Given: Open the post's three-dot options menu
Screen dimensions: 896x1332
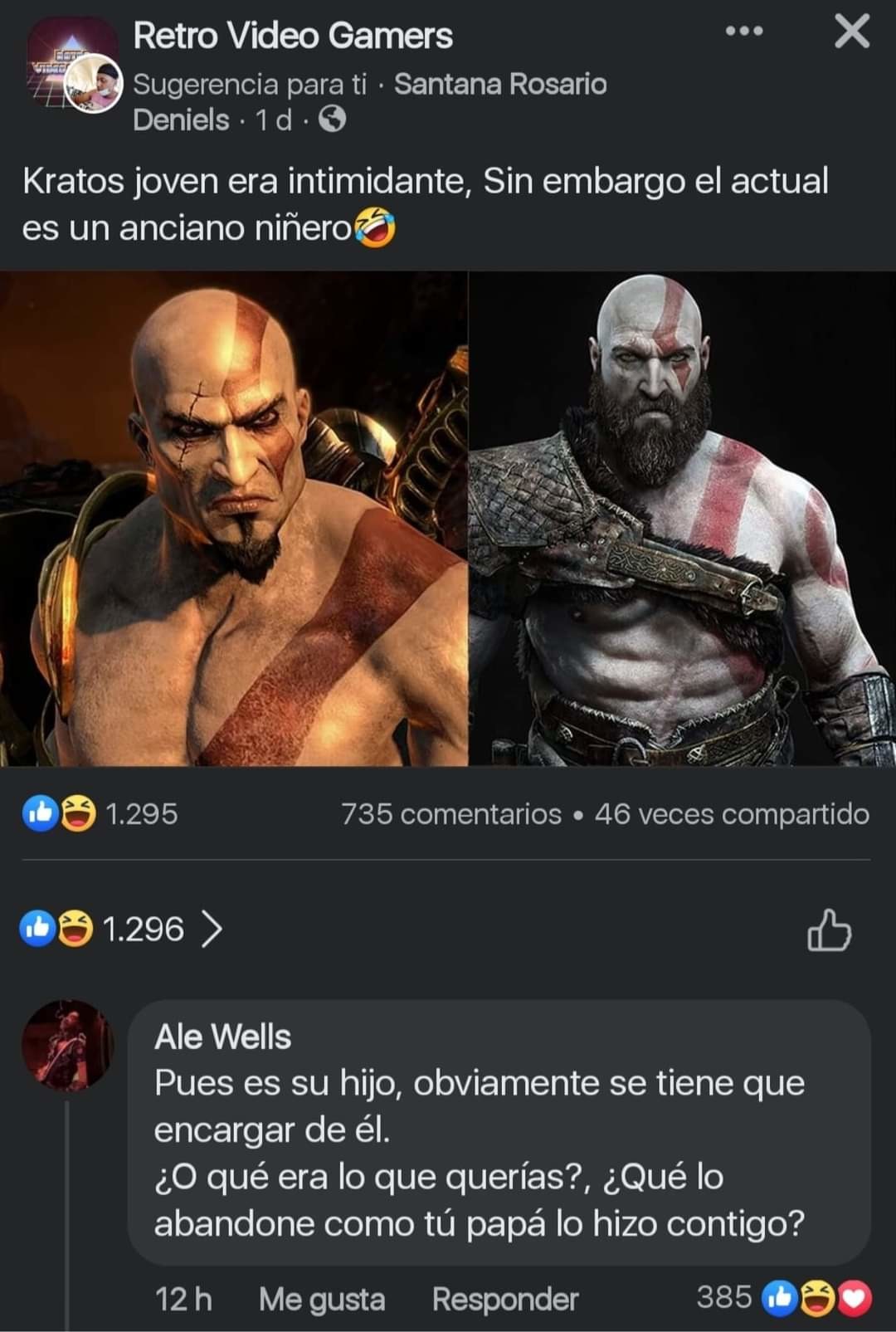Looking at the screenshot, I should point(743,32).
